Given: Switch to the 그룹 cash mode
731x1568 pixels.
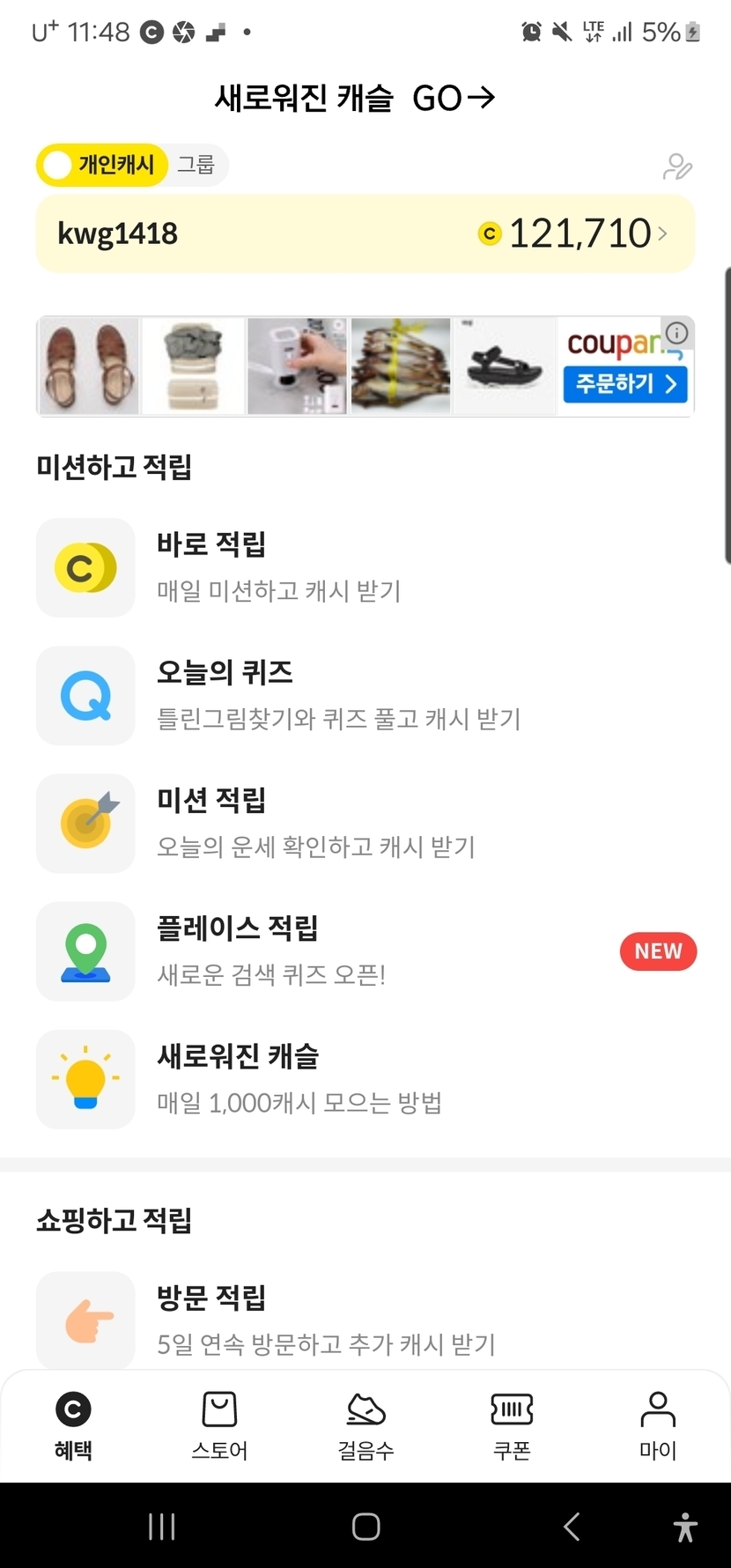Looking at the screenshot, I should click(x=196, y=165).
